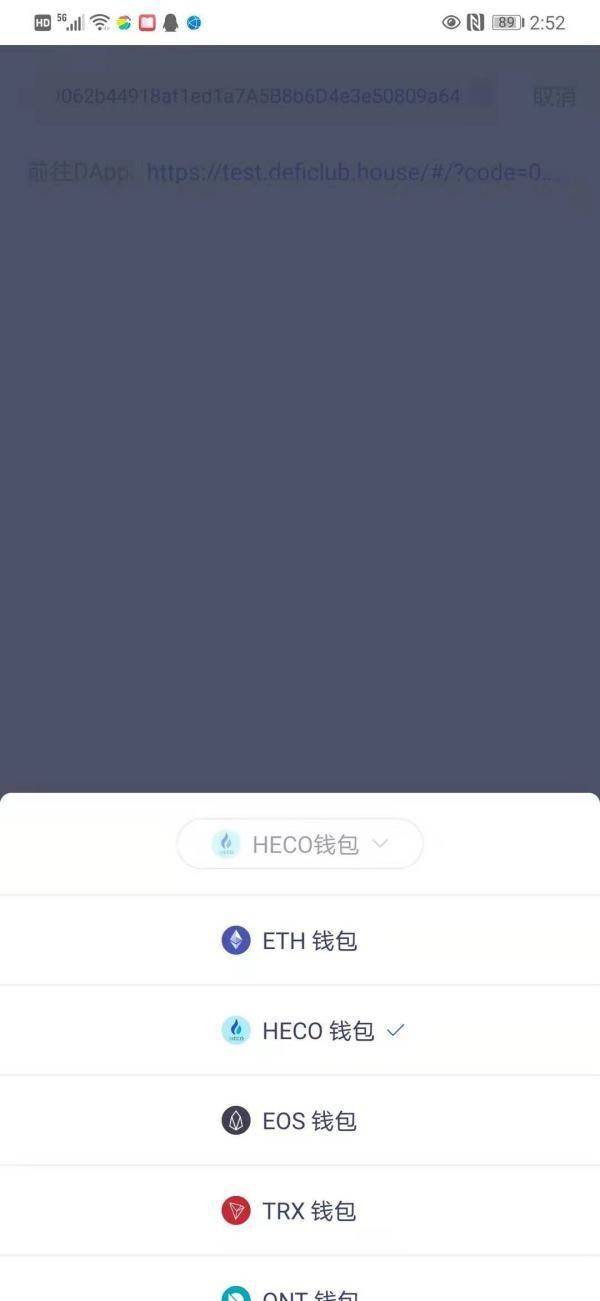Select ETH 钱包 from the list

pyautogui.click(x=300, y=940)
